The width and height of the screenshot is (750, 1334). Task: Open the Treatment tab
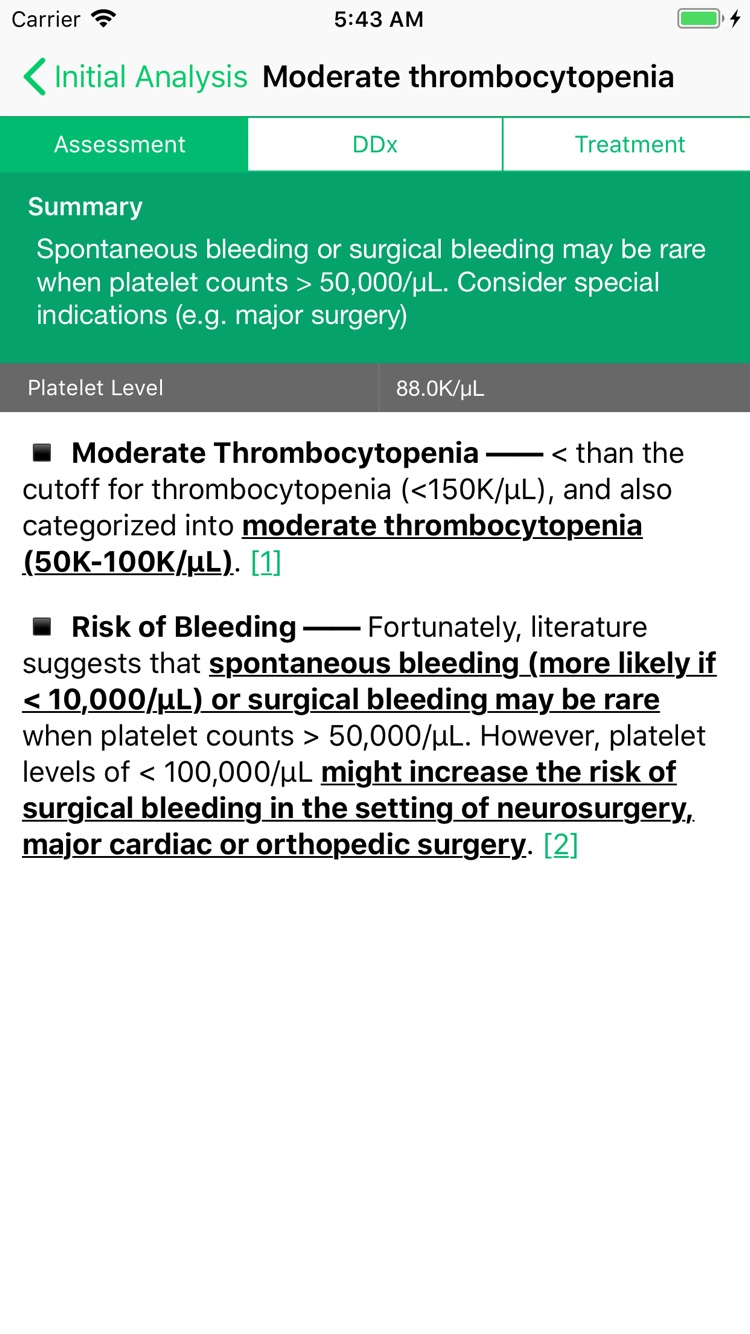coord(629,144)
